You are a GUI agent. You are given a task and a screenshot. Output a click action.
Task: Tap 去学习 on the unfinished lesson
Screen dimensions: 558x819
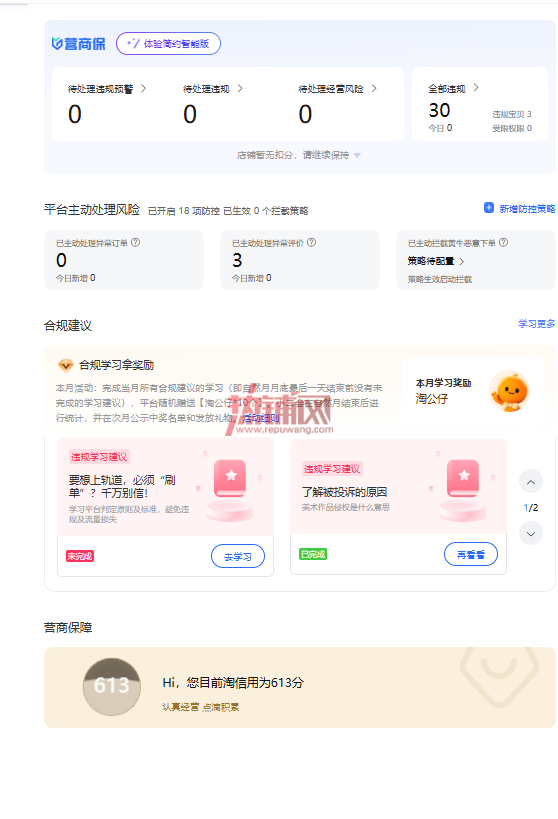(238, 556)
